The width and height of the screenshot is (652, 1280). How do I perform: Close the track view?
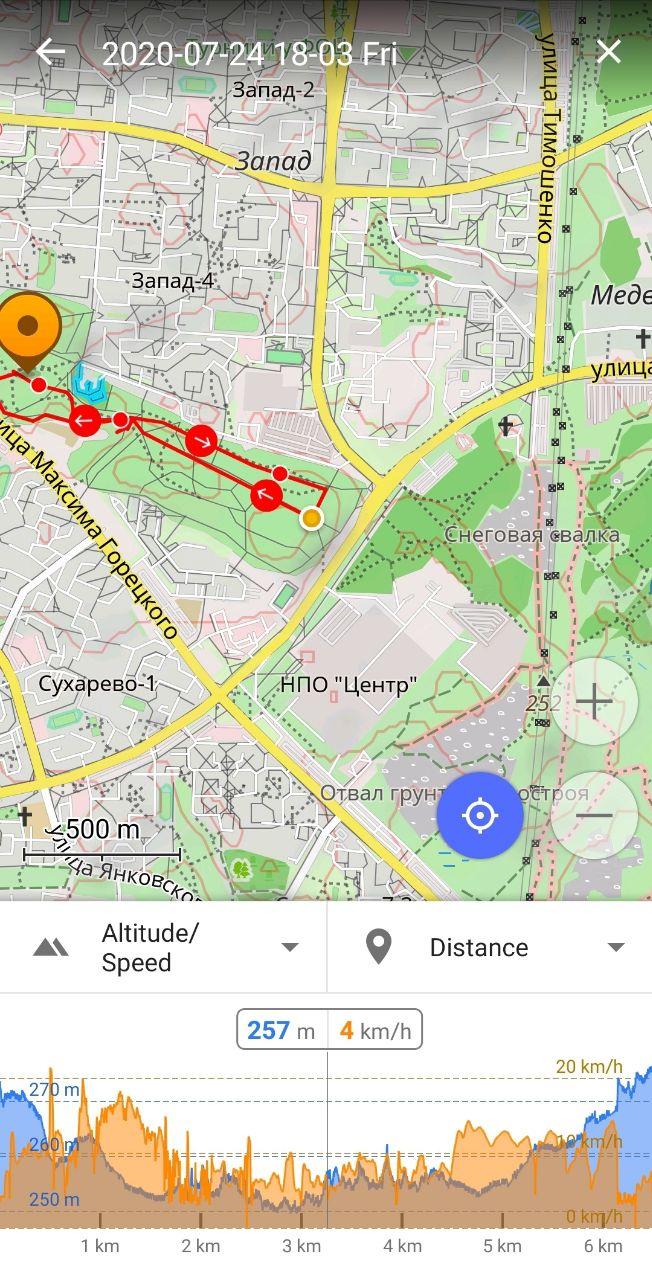tap(608, 52)
